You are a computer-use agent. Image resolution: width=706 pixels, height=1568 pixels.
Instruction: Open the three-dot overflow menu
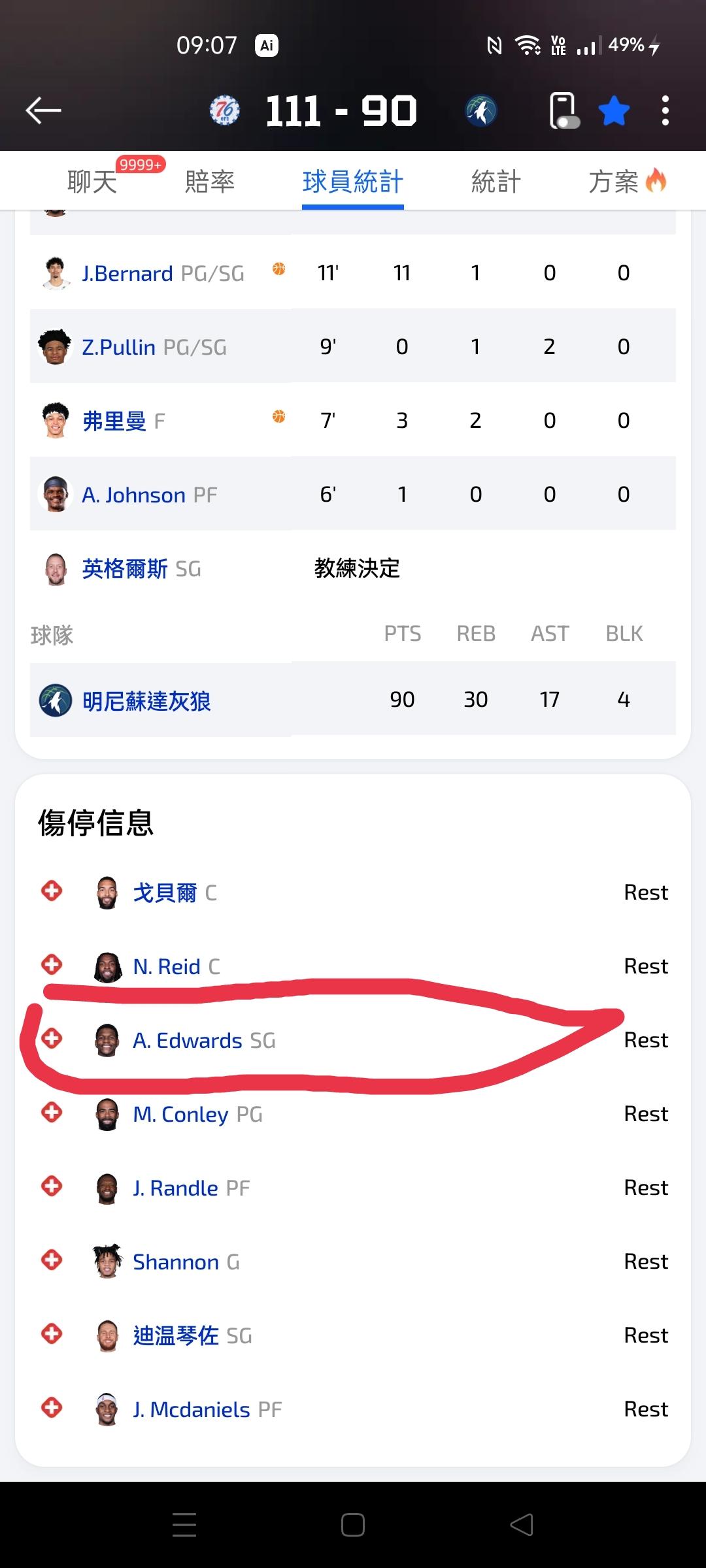coord(665,110)
